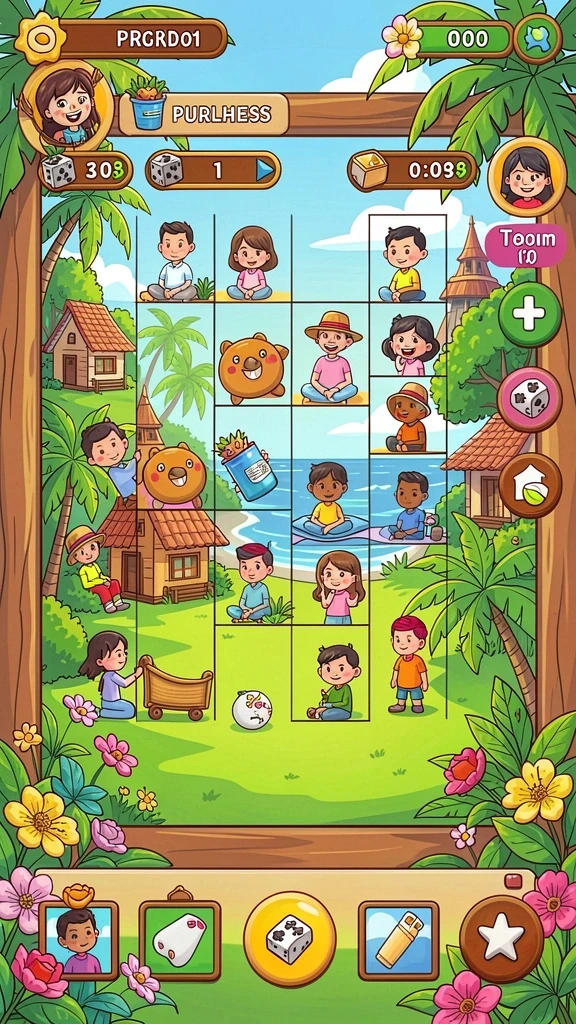The width and height of the screenshot is (576, 1024).
Task: Tap the brown star button
Action: click(501, 938)
